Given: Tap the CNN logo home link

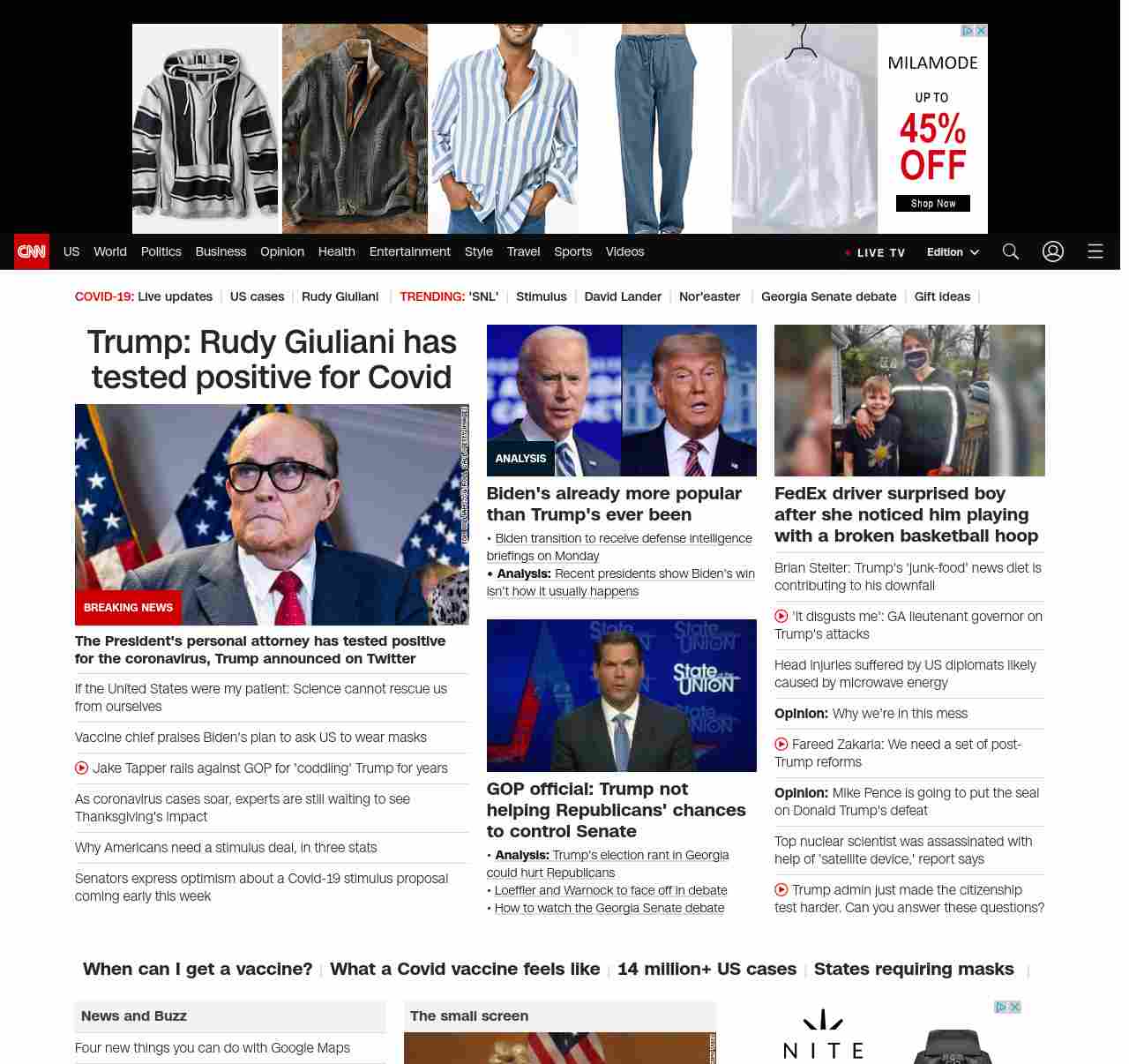Looking at the screenshot, I should point(32,251).
